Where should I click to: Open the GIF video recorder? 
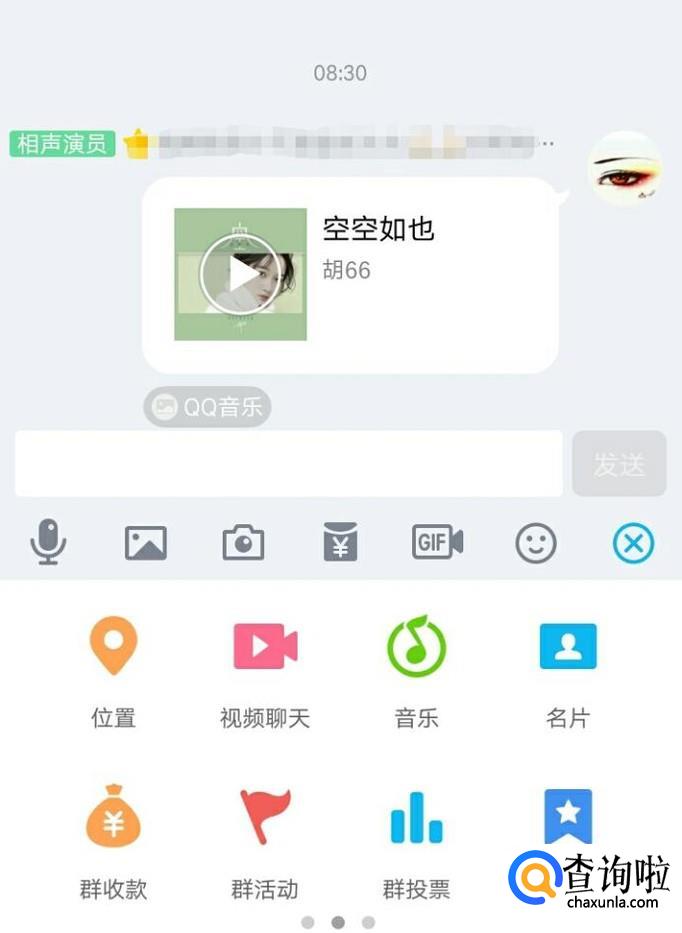click(x=437, y=542)
